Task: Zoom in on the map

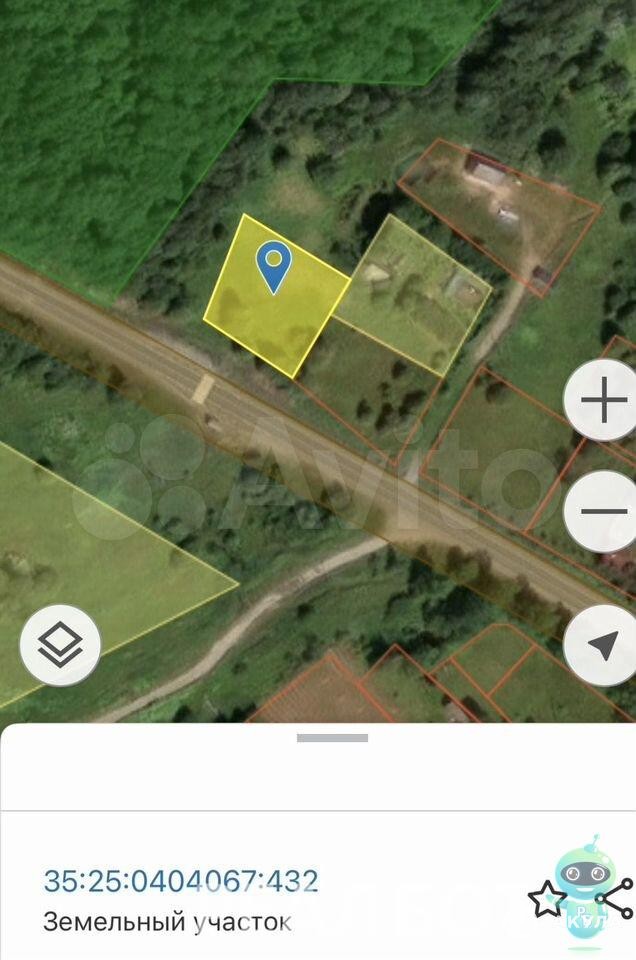Action: click(602, 402)
